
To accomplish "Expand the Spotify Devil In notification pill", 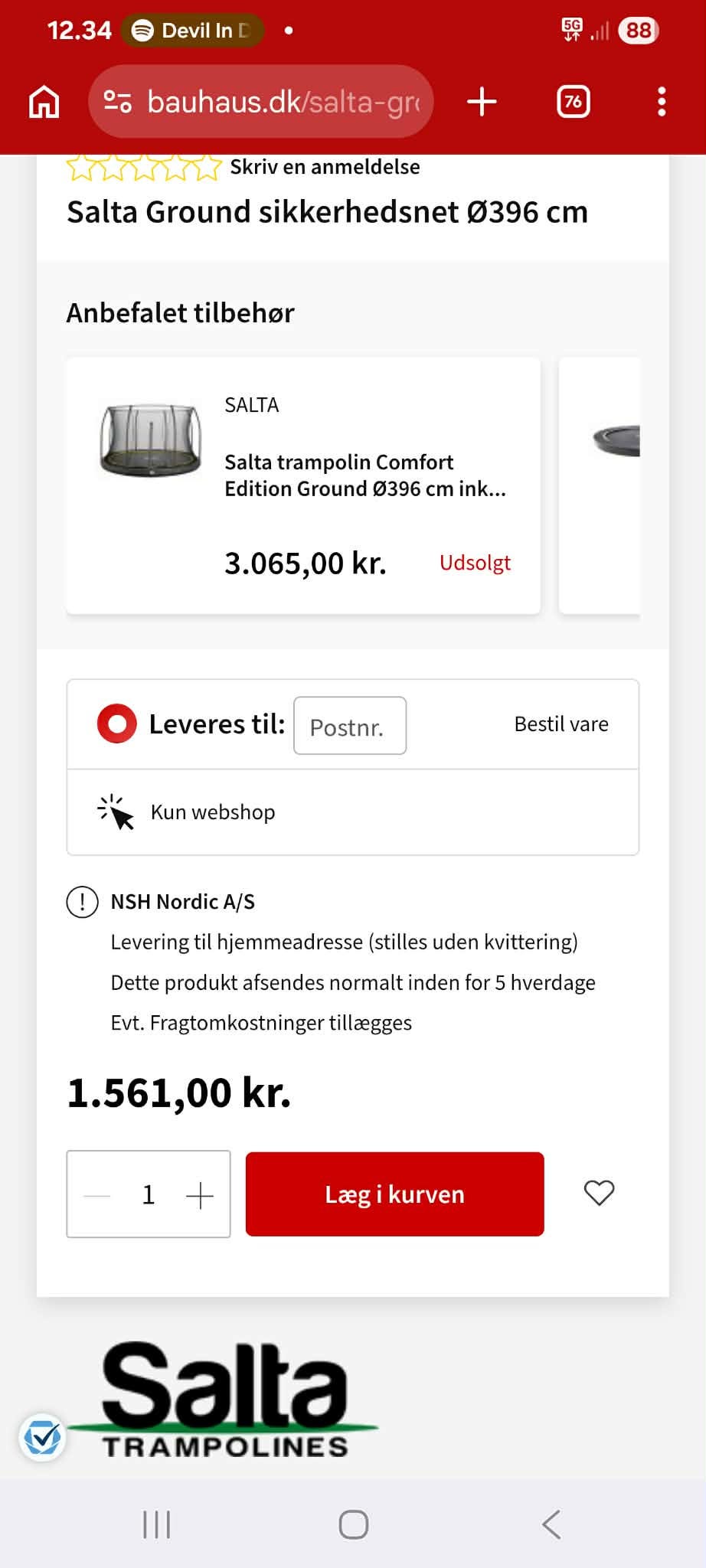I will 191,31.
